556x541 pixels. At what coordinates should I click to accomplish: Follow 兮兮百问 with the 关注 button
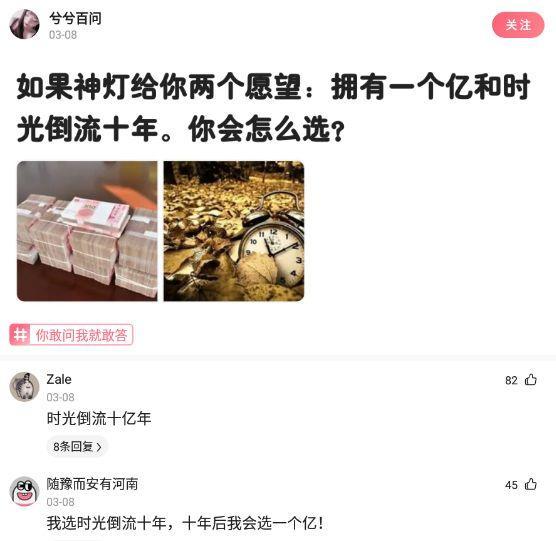518,25
